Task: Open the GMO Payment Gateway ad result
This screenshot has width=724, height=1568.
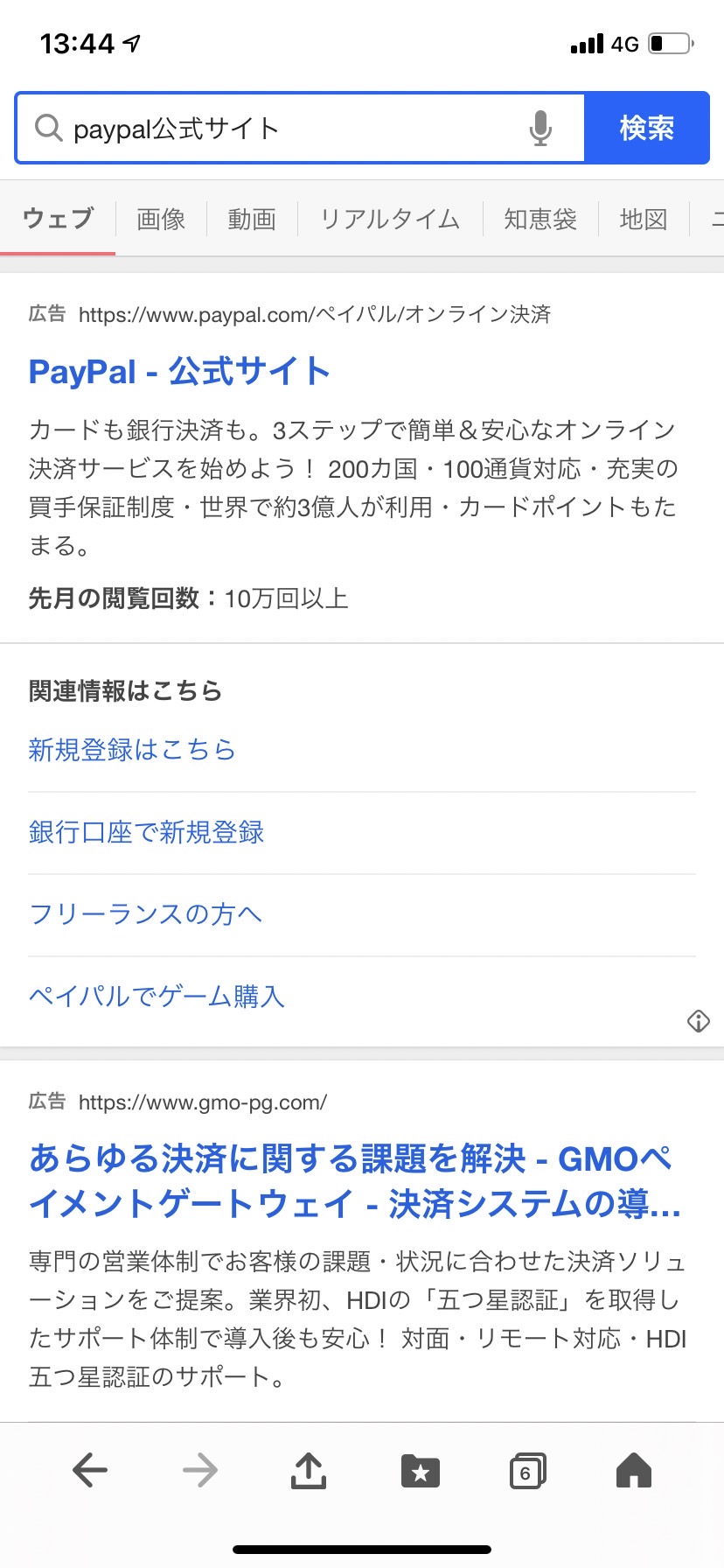Action: coord(355,1181)
